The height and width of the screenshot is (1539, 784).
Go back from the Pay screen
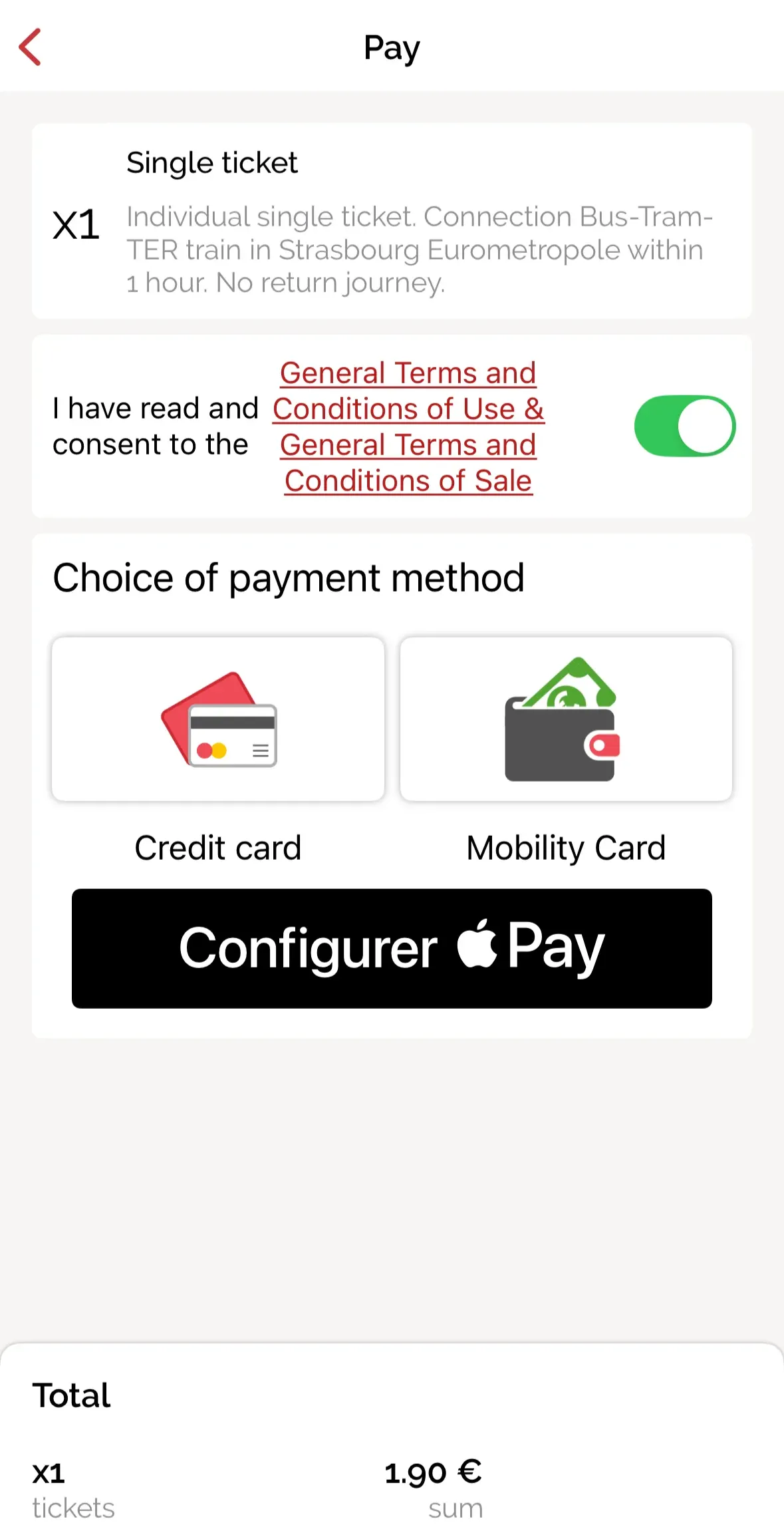point(30,47)
